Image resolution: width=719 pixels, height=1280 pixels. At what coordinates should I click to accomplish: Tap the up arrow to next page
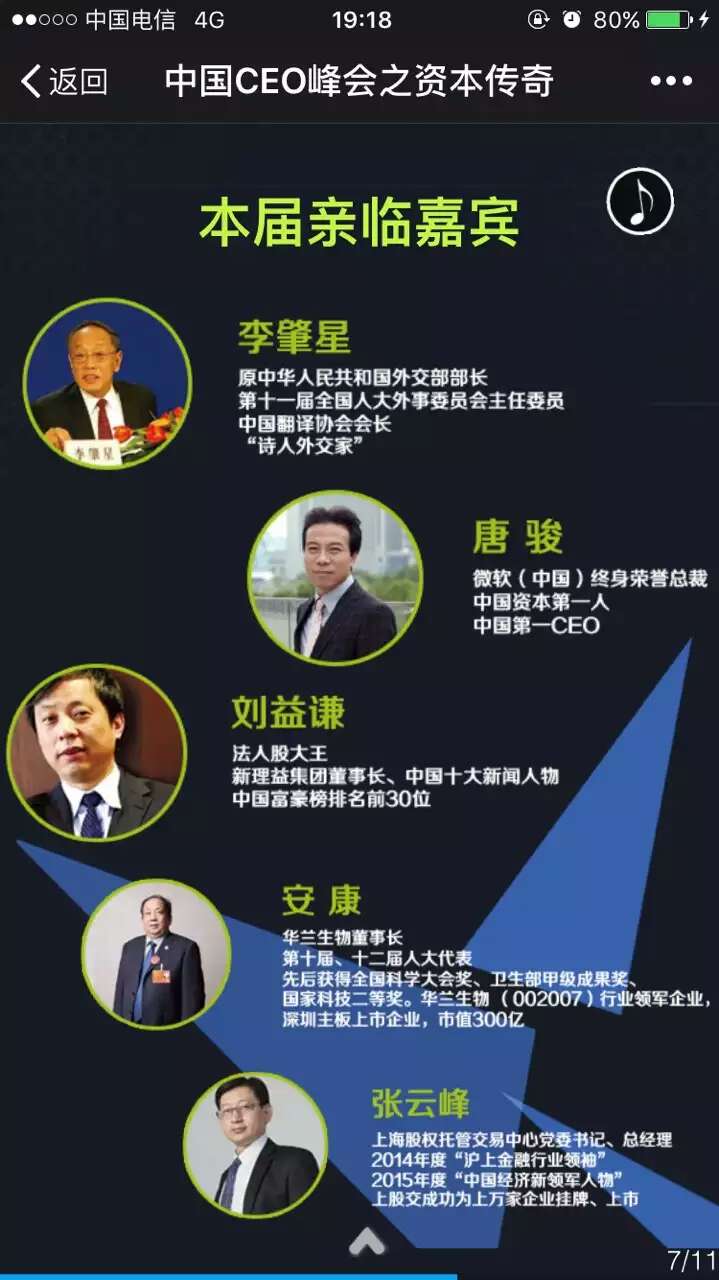367,1242
